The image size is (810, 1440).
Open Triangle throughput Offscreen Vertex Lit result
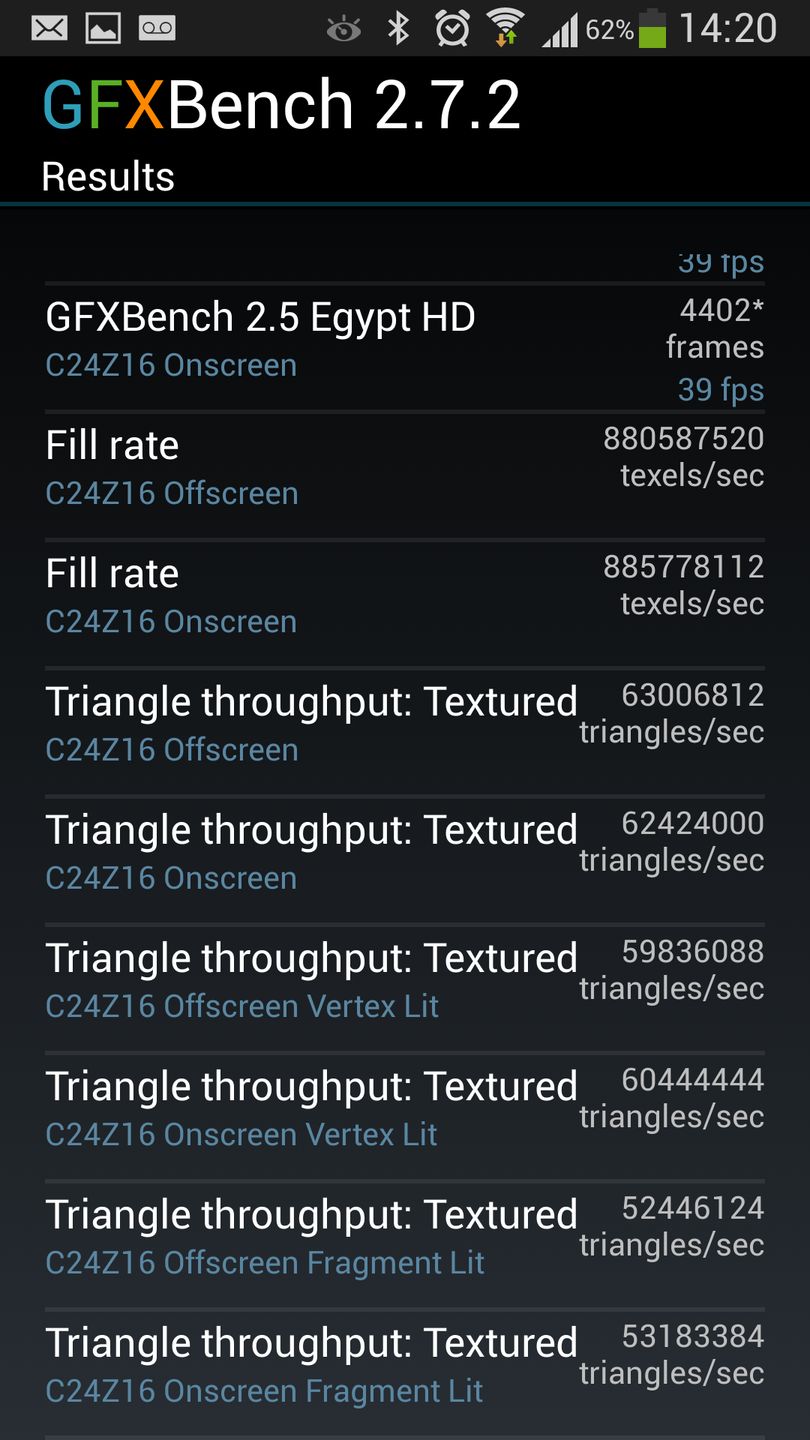pyautogui.click(x=404, y=987)
